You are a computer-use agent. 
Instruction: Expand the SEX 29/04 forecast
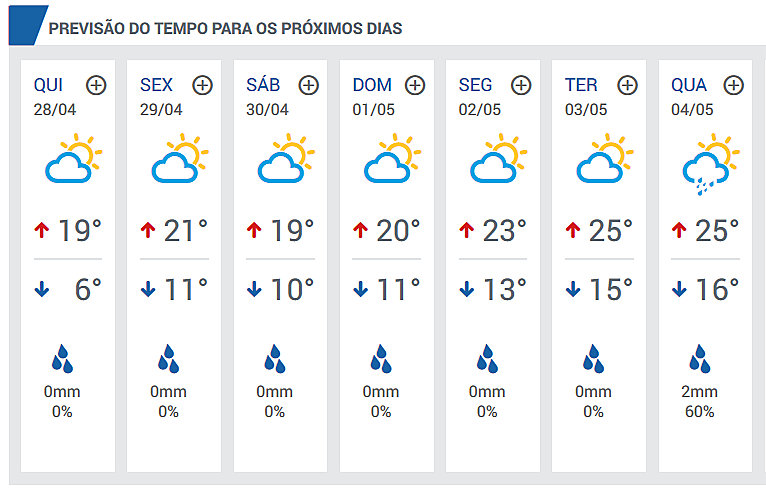202,85
